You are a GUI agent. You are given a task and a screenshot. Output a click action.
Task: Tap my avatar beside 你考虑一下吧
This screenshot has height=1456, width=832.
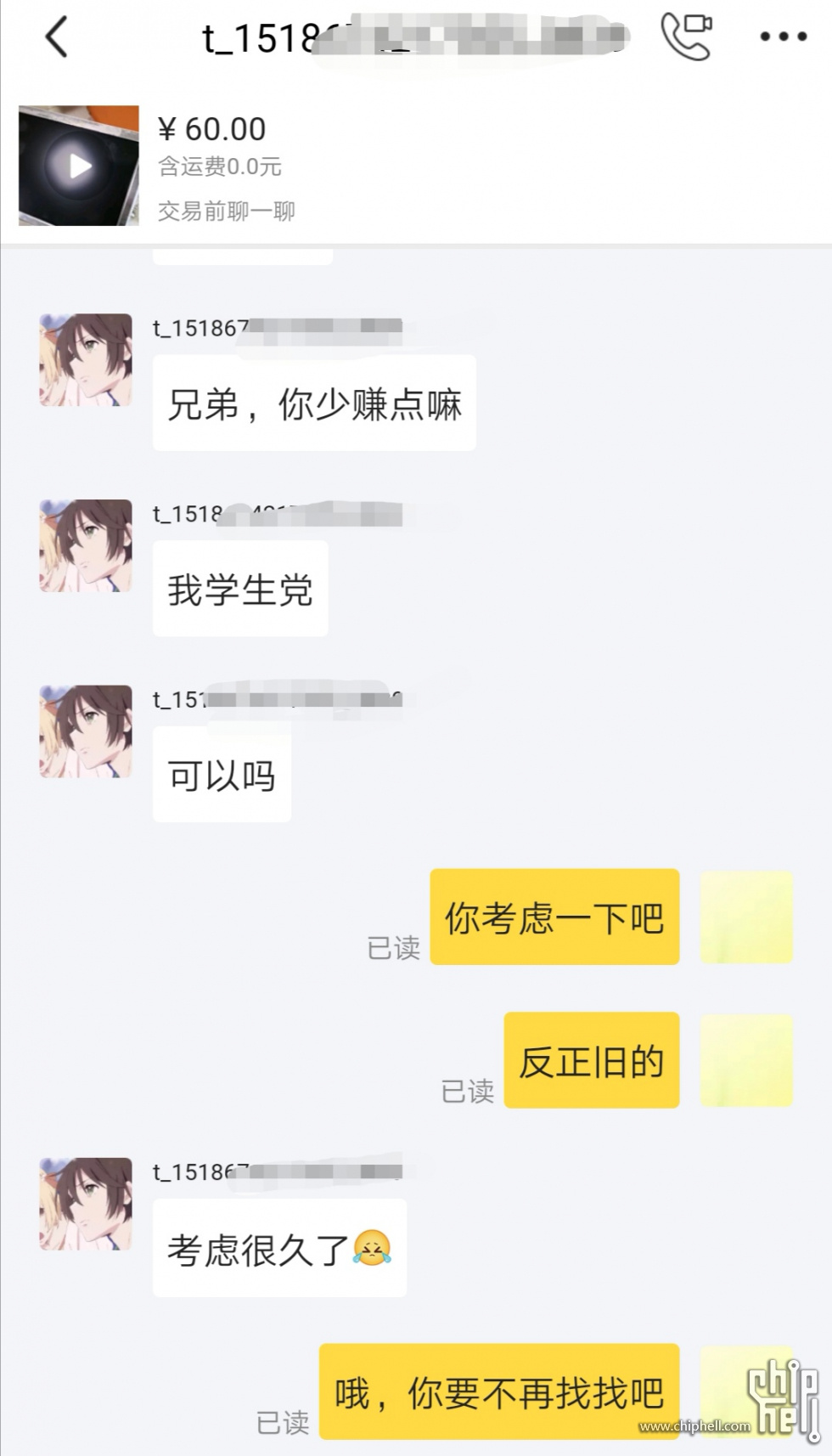click(x=745, y=917)
